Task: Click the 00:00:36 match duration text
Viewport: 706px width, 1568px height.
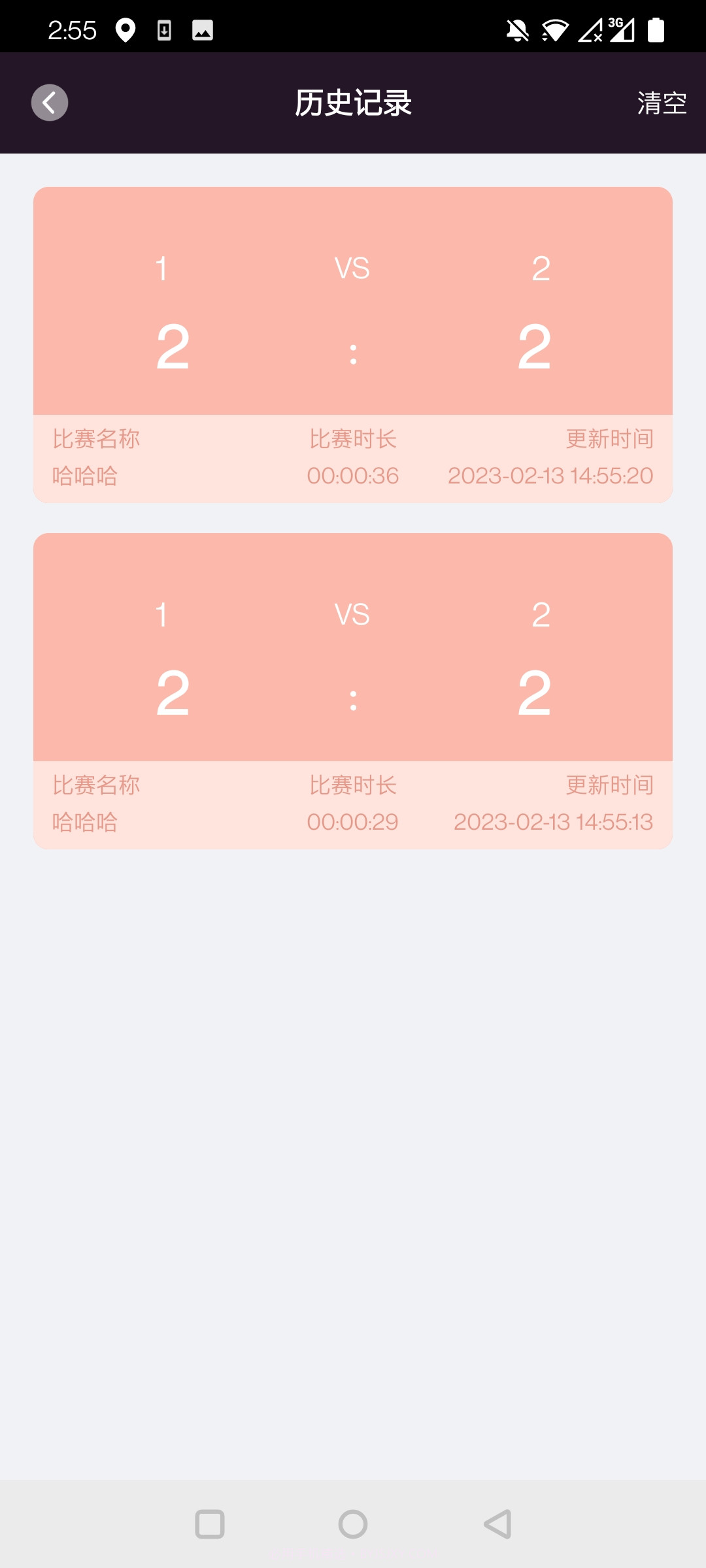Action: 353,476
